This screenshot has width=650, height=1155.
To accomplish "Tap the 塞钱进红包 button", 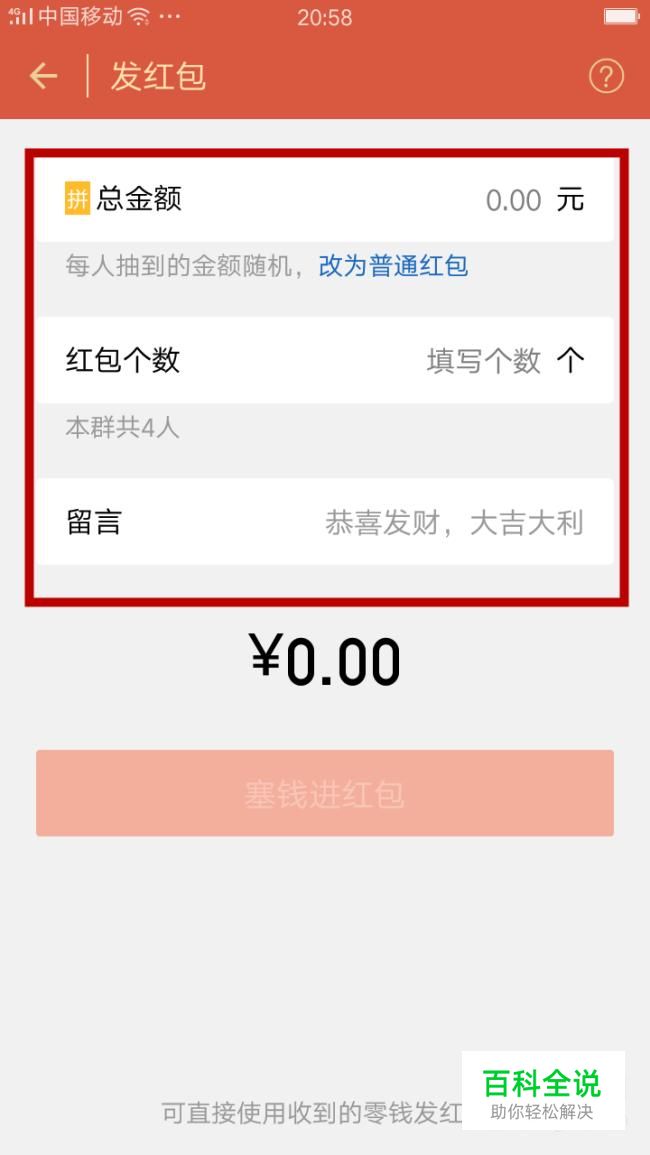I will [325, 793].
